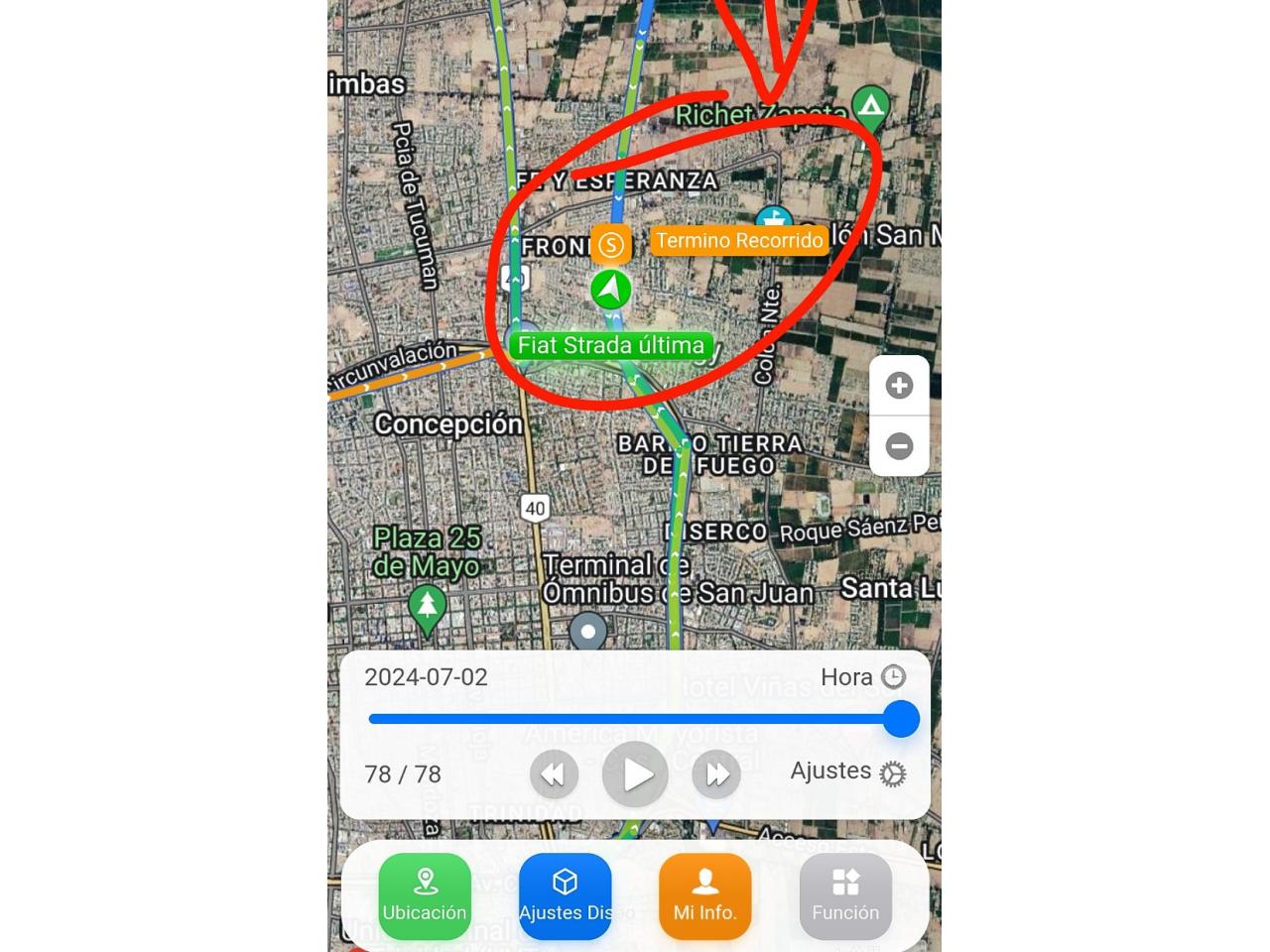Open the Ajustes Dispositivo tab
The image size is (1270, 952).
click(565, 895)
